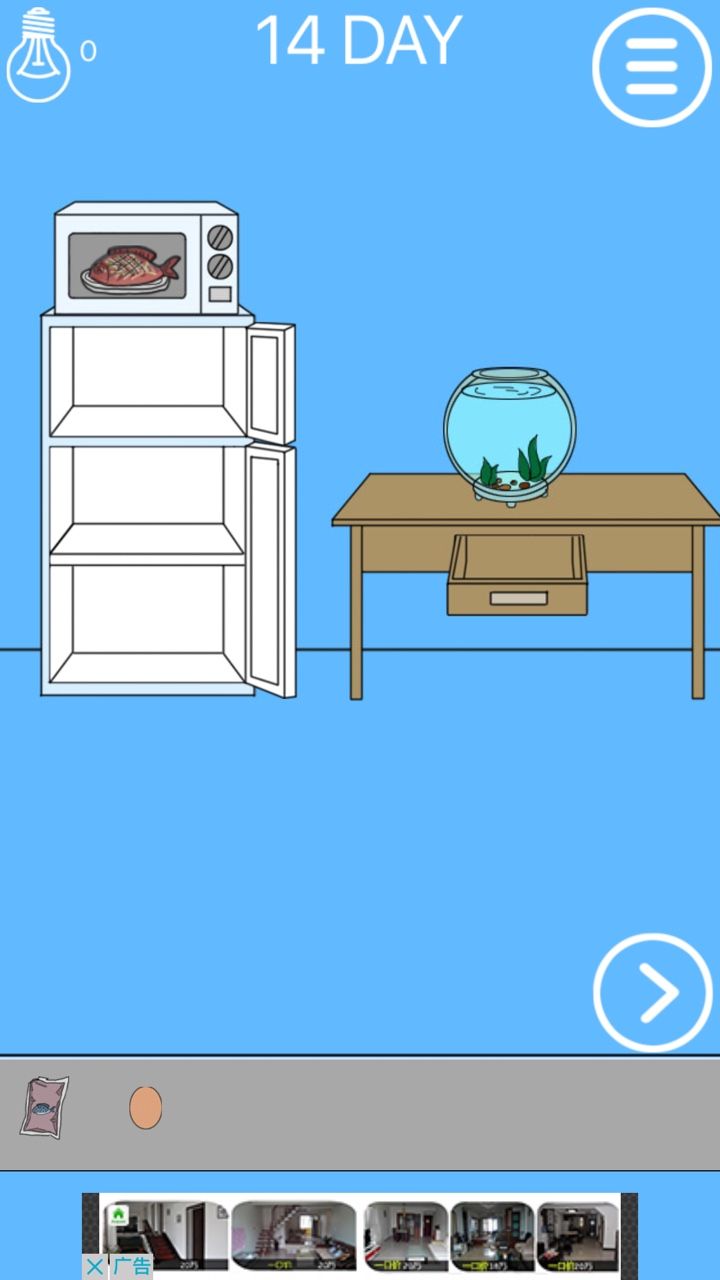Open the hamburger menu
This screenshot has width=720, height=1280.
652,67
